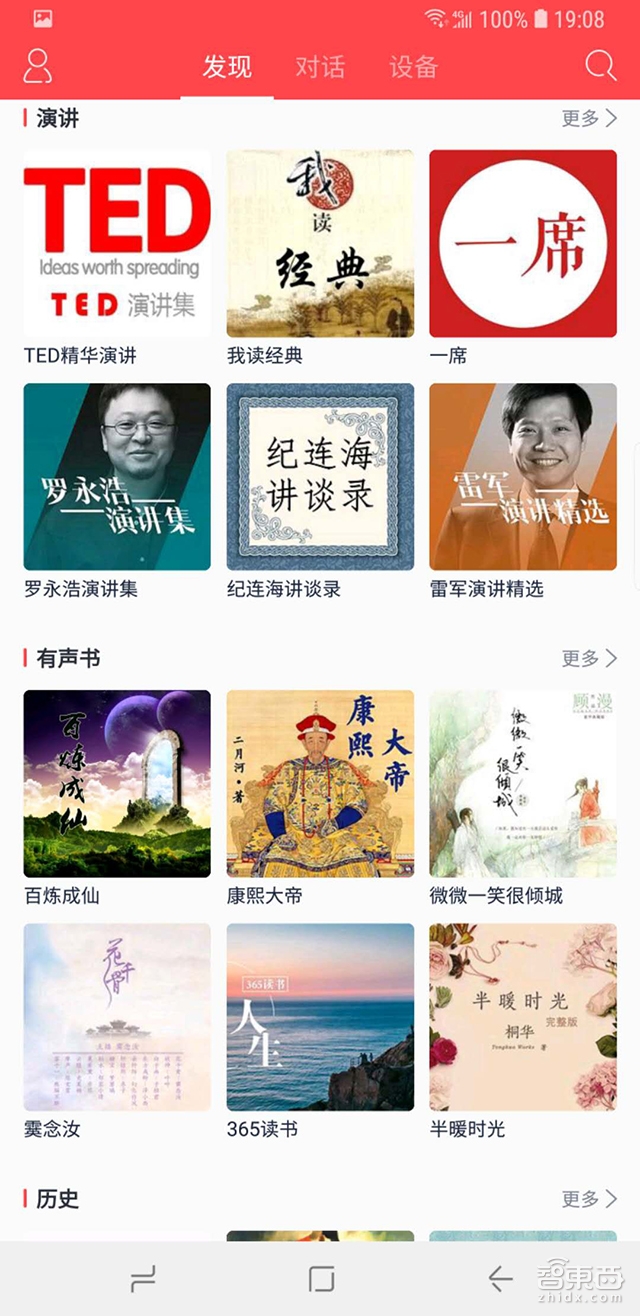The image size is (640, 1316).
Task: Open the 365读书 album
Action: click(320, 1017)
